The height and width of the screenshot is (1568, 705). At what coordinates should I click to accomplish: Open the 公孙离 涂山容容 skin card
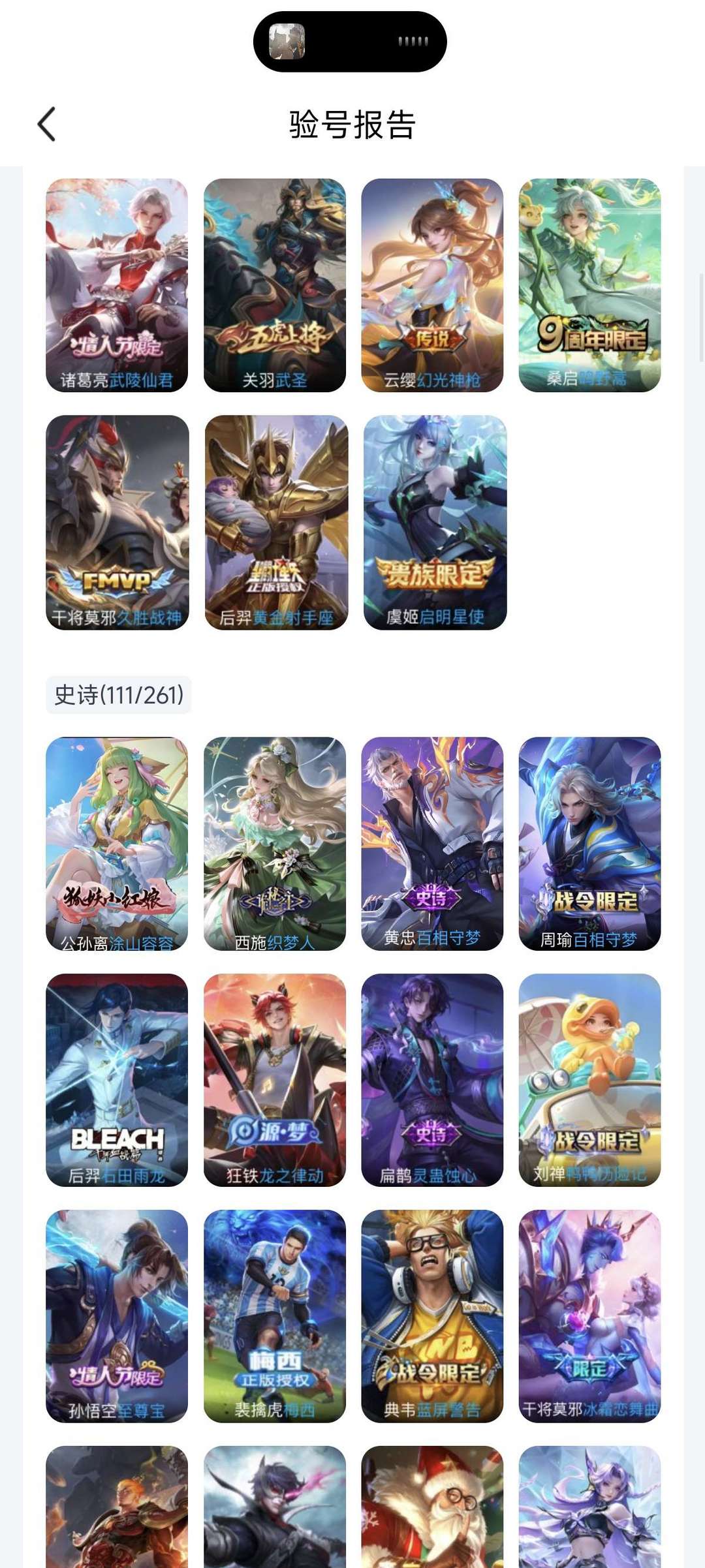[117, 844]
